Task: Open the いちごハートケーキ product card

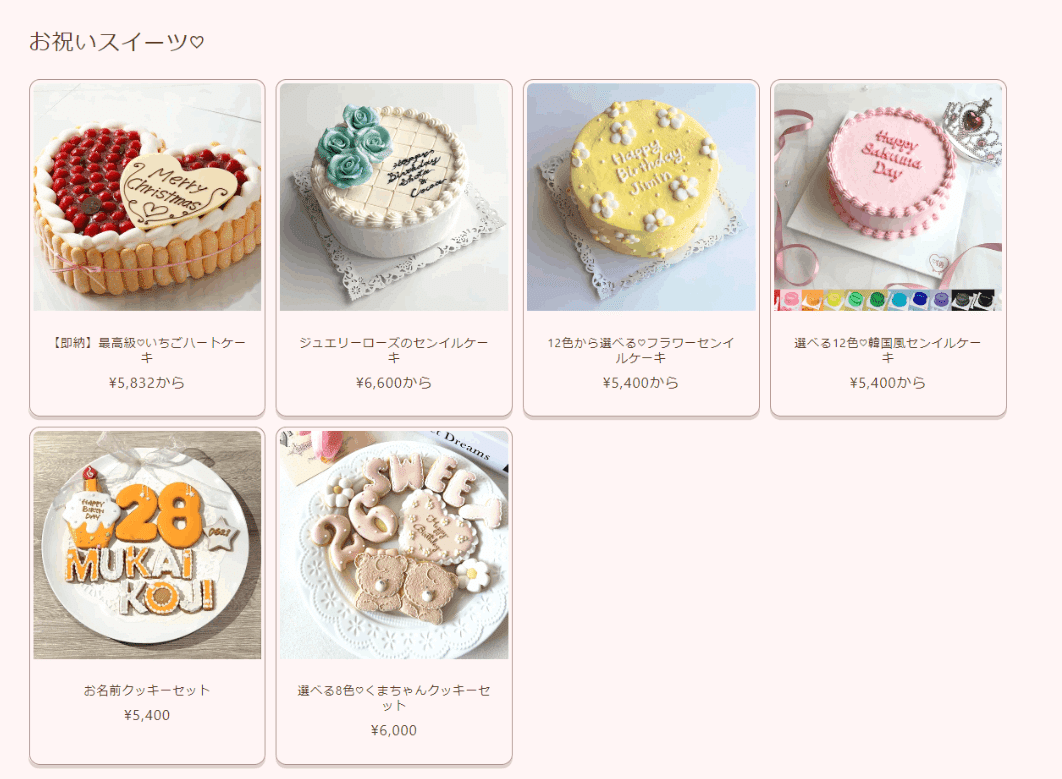Action: [147, 247]
